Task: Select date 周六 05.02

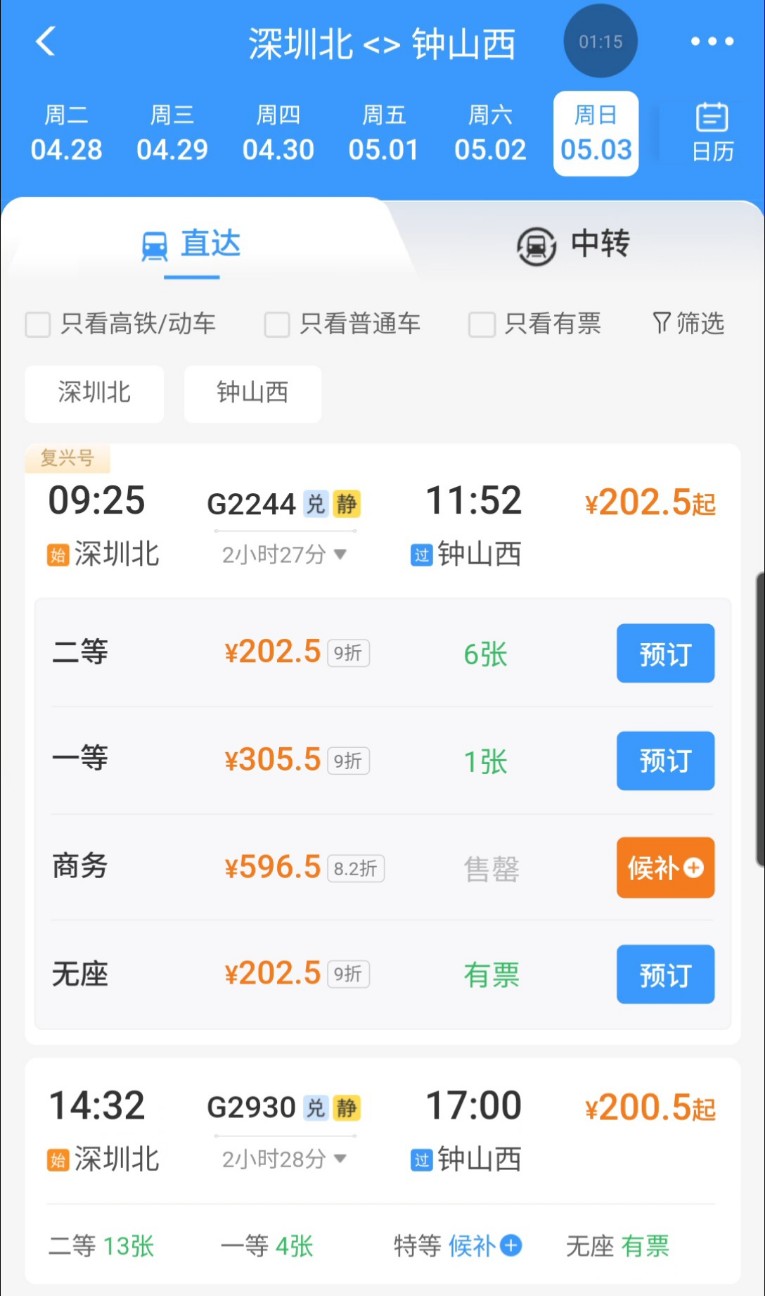Action: coord(490,133)
